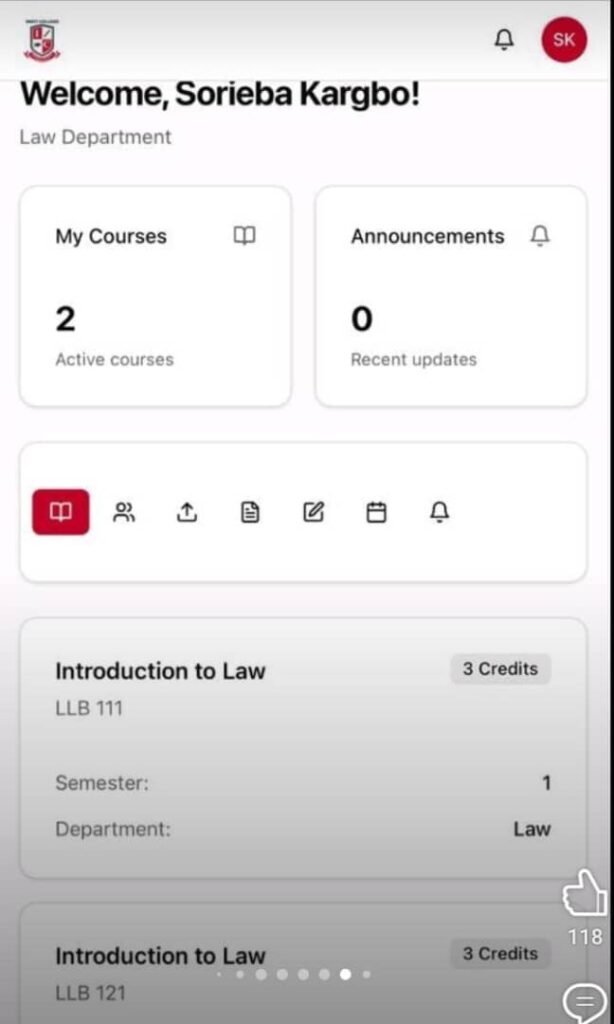Switch to the upload tab
614x1024 pixels.
click(187, 512)
